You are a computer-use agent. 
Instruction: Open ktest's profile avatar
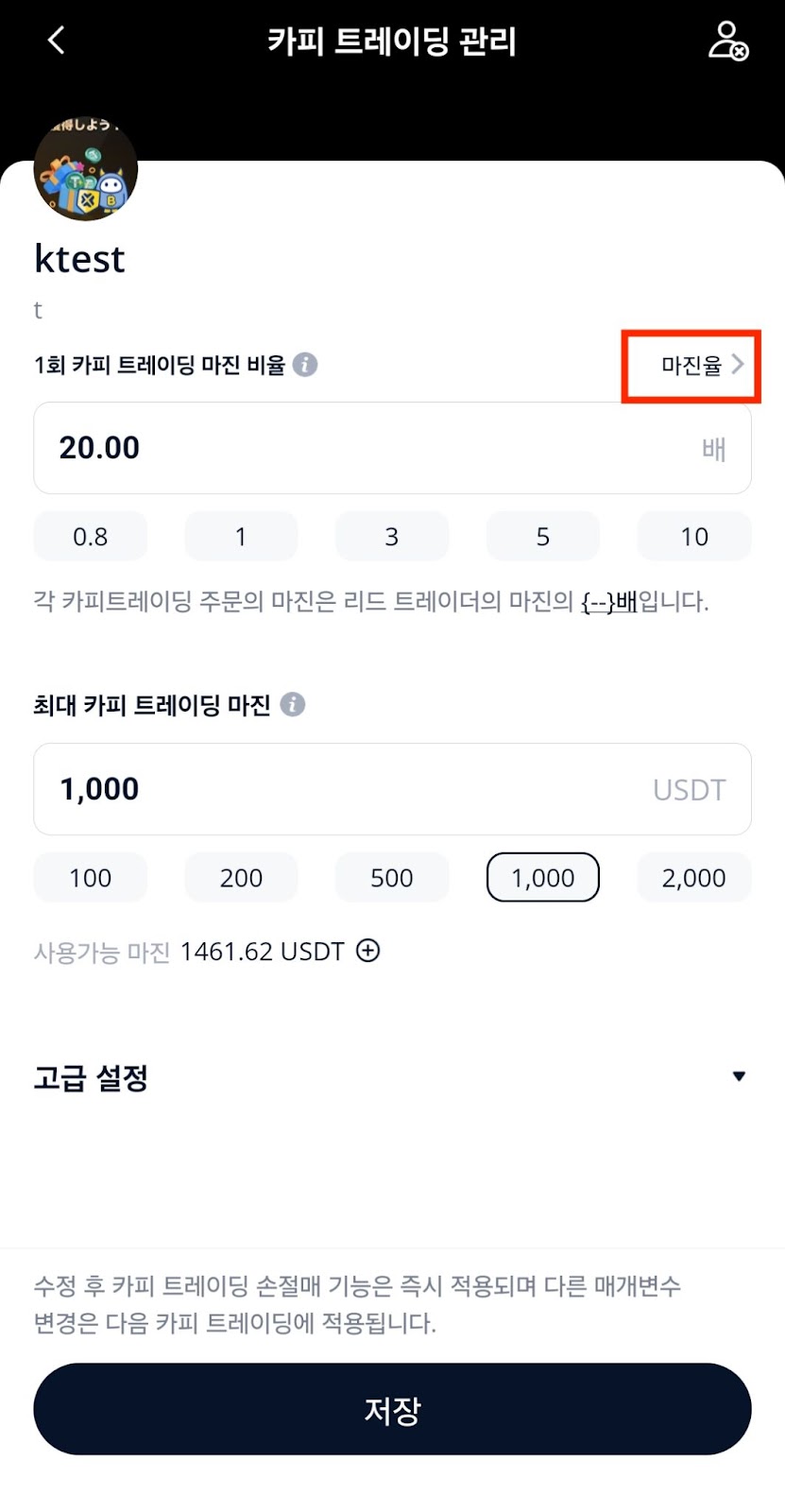coord(86,169)
